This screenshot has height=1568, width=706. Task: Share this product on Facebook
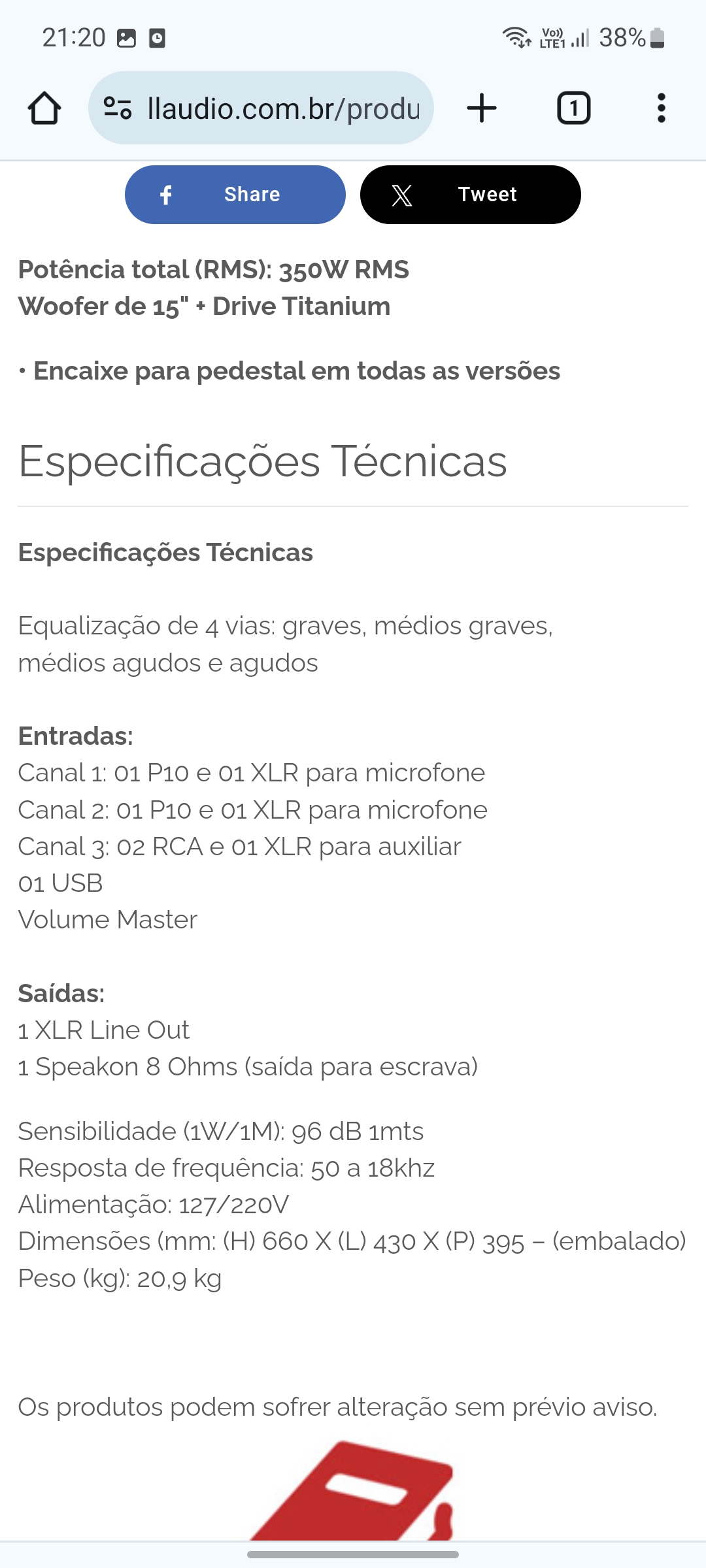tap(235, 195)
